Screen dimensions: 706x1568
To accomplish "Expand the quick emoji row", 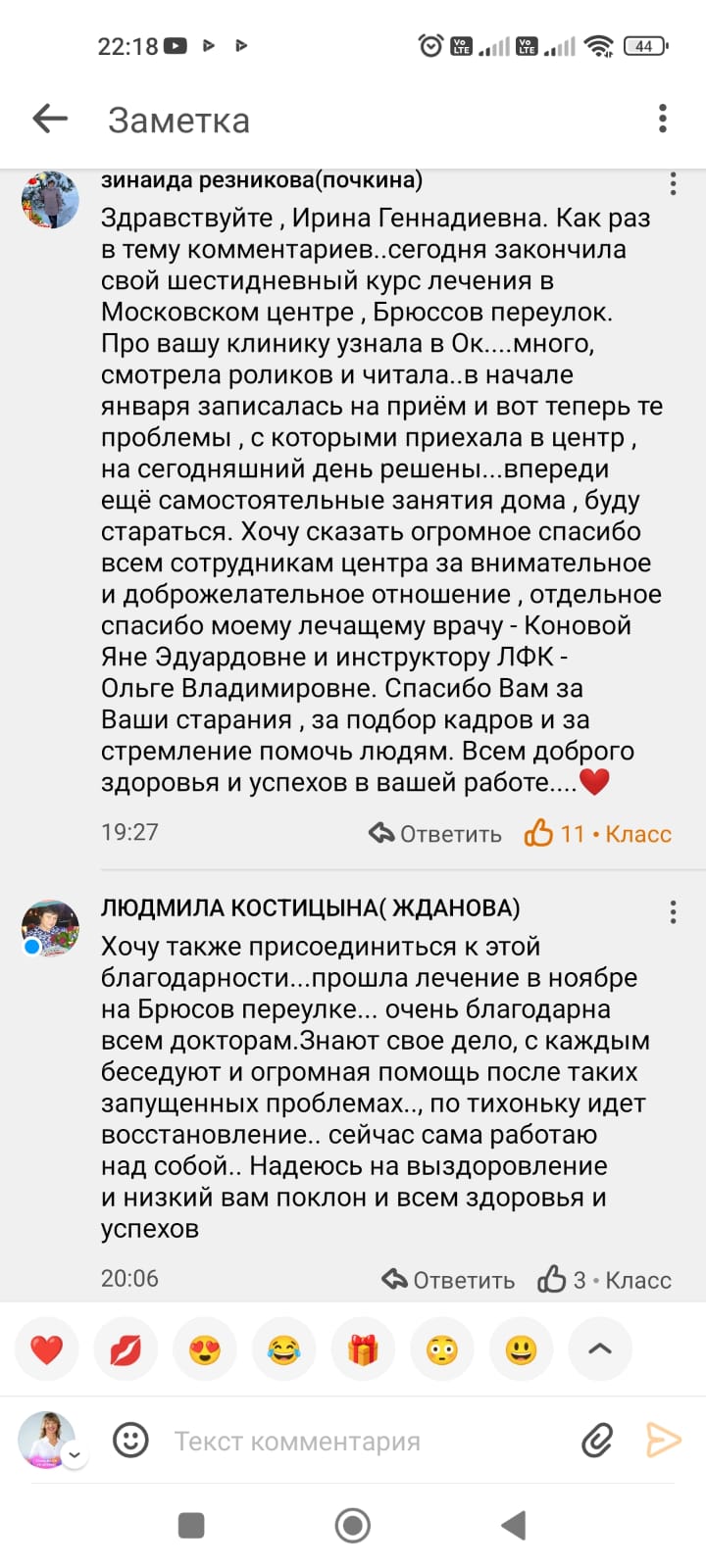I will 599,1349.
